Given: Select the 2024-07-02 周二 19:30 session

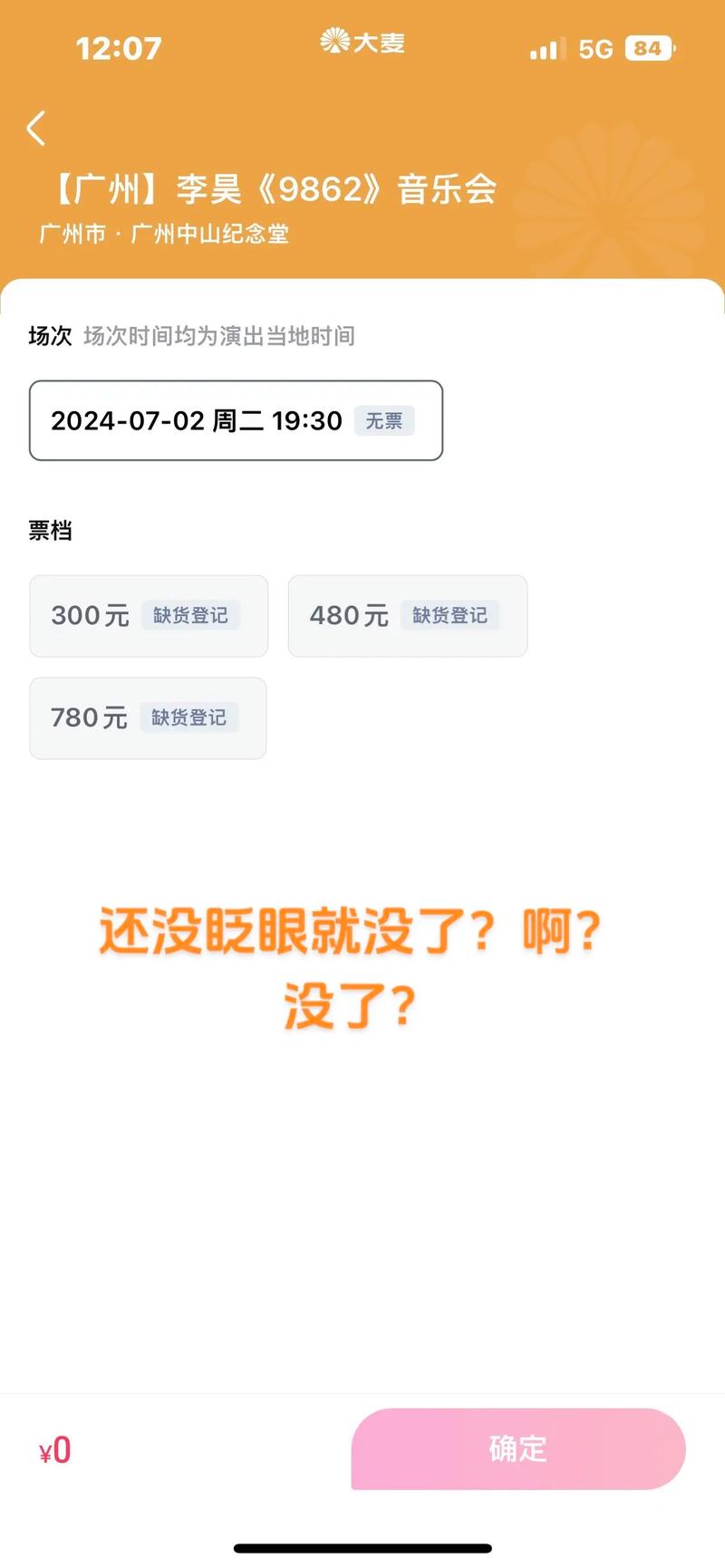Looking at the screenshot, I should (x=236, y=420).
